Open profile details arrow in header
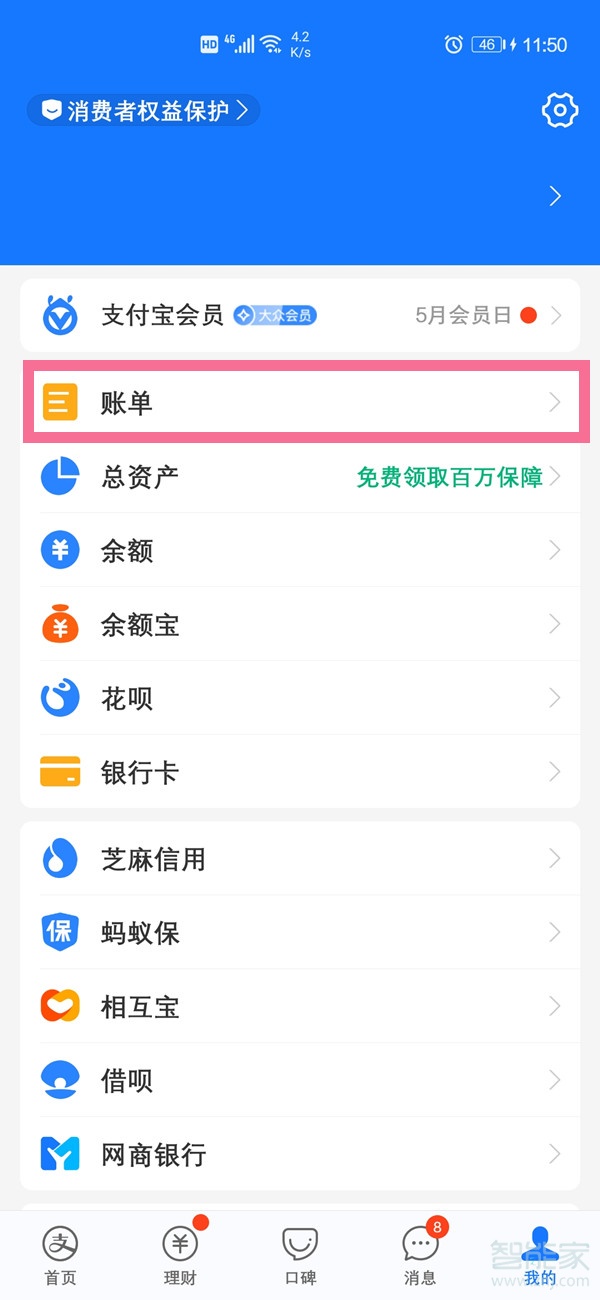This screenshot has height=1300, width=600. click(x=556, y=196)
